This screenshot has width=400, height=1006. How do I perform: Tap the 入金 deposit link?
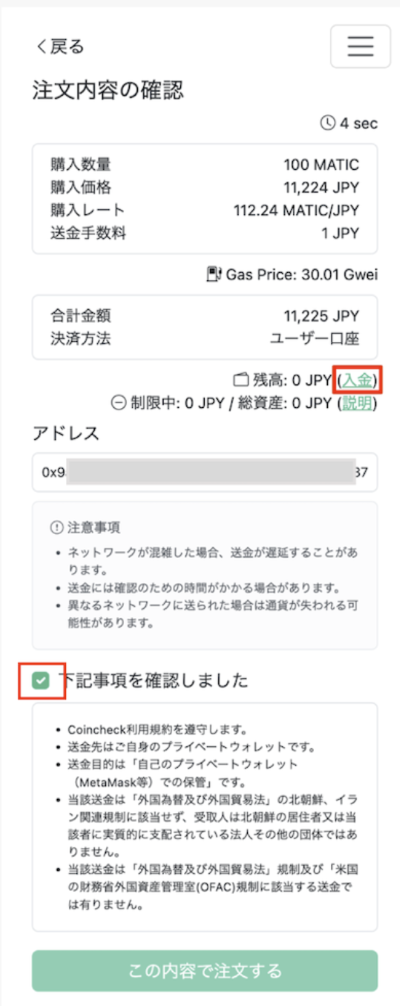[x=356, y=380]
